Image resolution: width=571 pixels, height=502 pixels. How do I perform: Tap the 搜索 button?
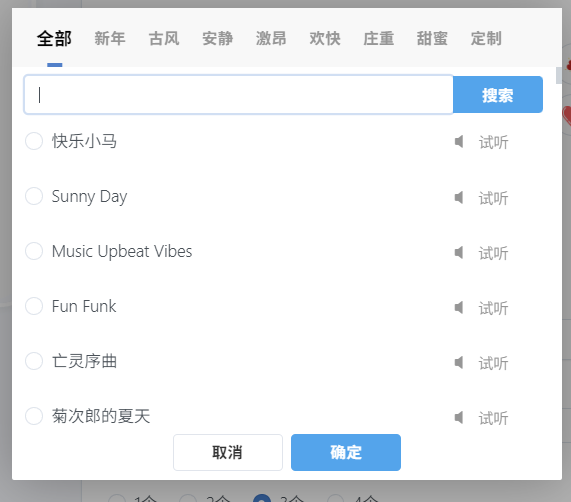click(498, 95)
